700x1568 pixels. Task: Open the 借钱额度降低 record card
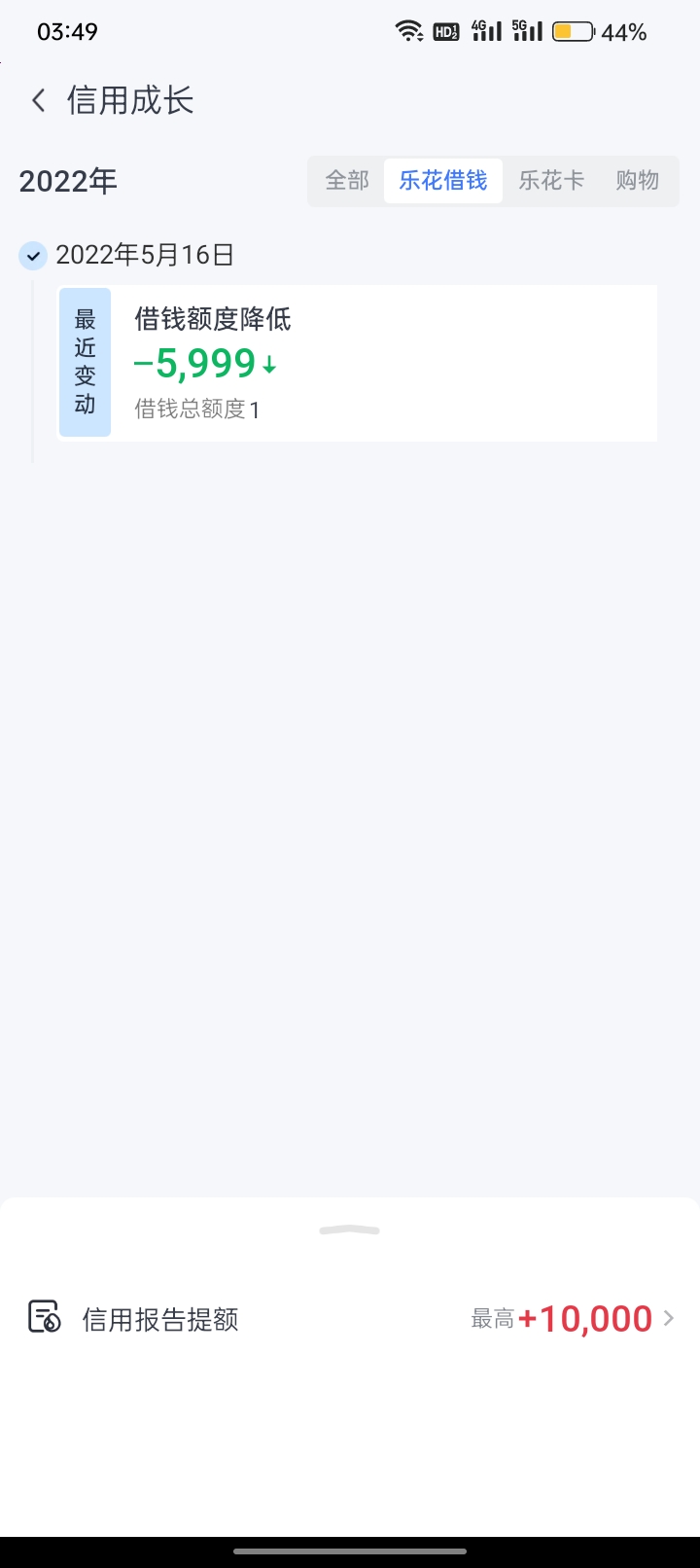point(358,363)
